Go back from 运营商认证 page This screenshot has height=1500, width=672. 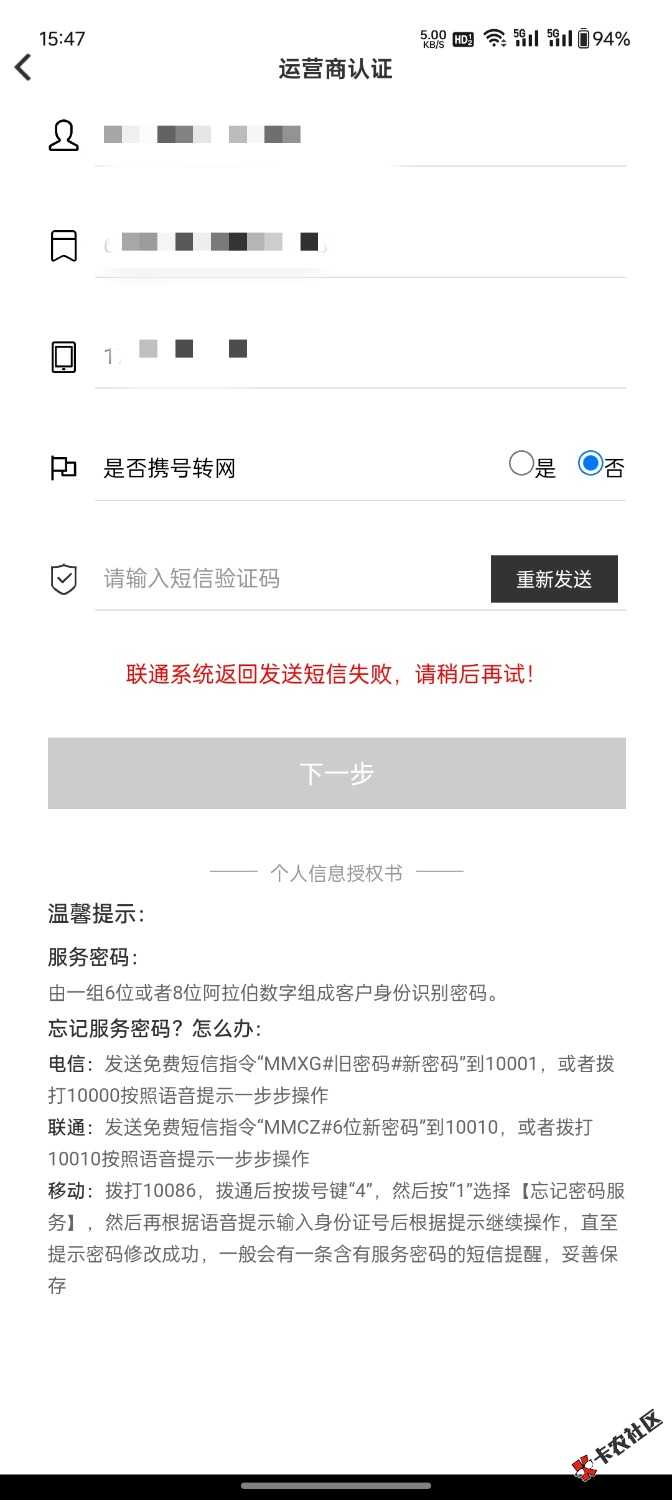pos(23,68)
